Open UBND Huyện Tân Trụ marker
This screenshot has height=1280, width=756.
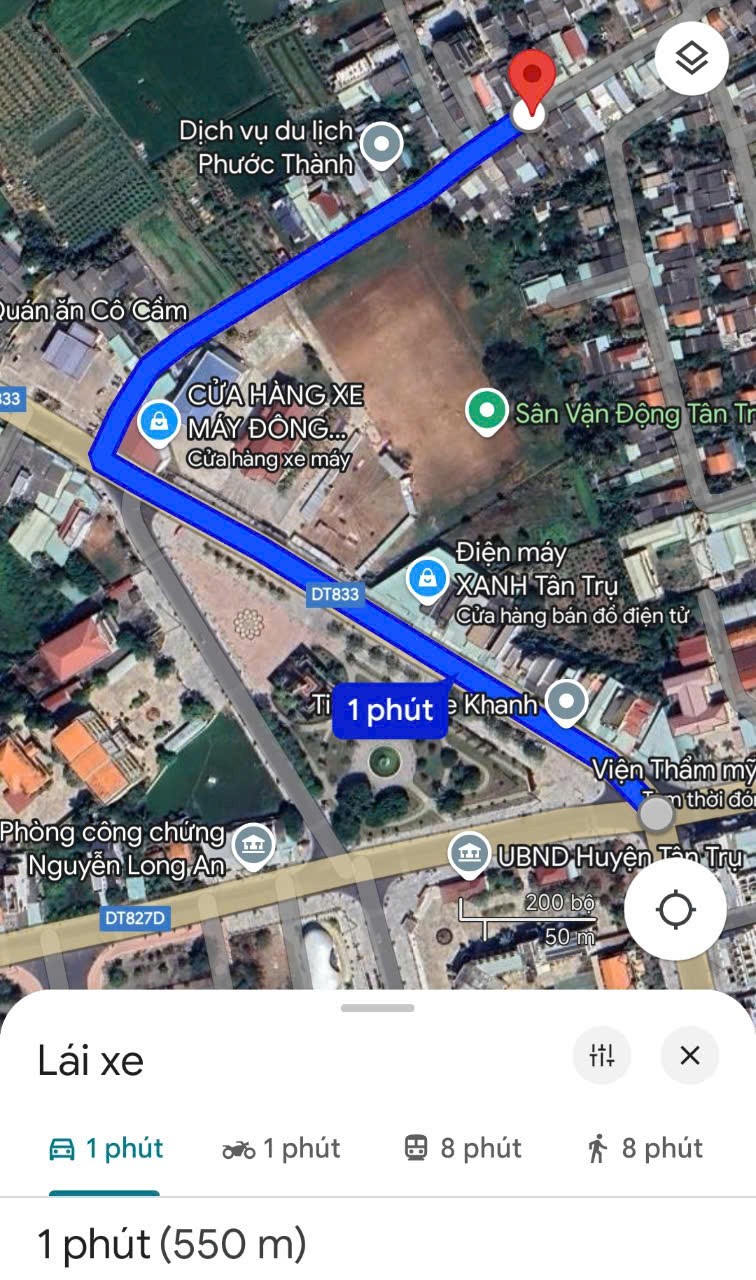(469, 854)
